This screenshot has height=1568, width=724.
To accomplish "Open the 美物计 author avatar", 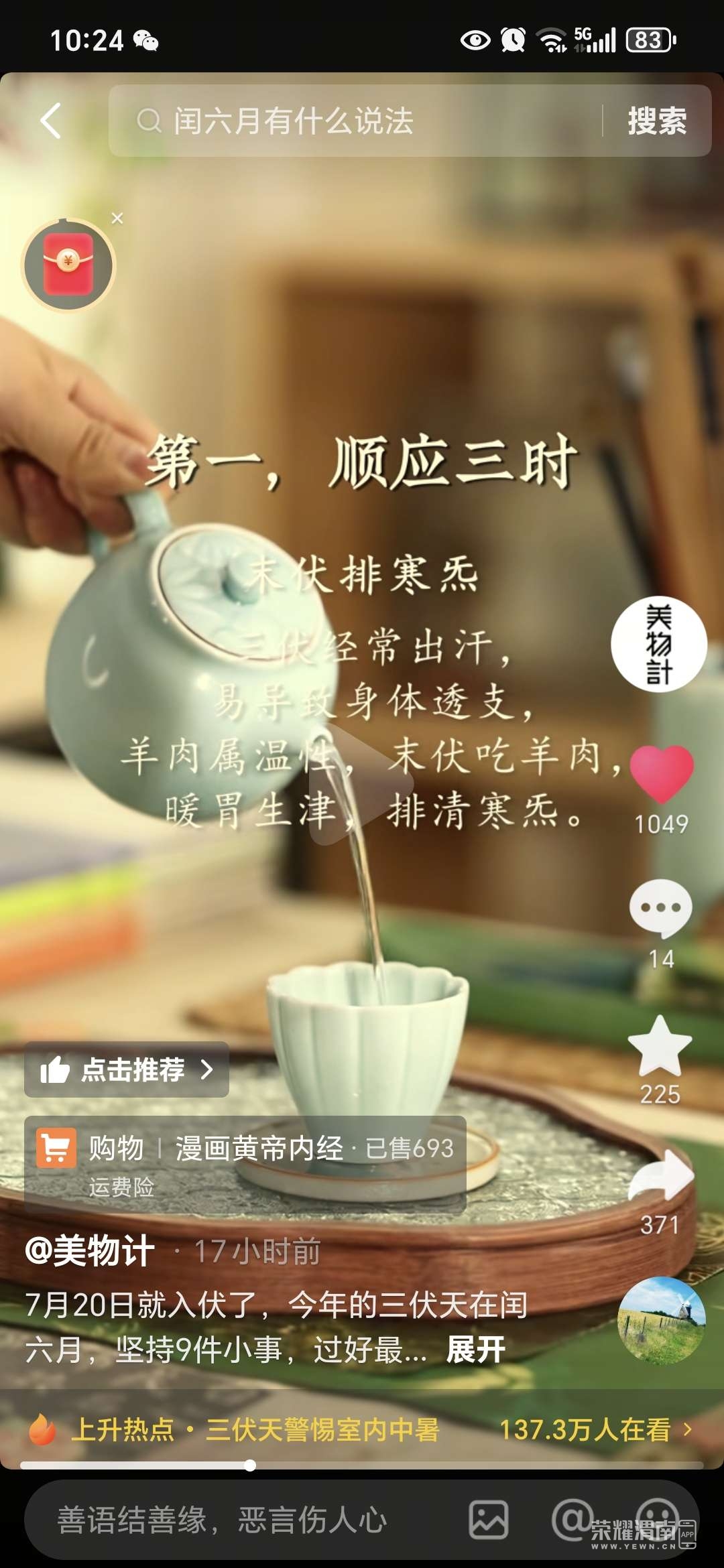I will tap(658, 643).
